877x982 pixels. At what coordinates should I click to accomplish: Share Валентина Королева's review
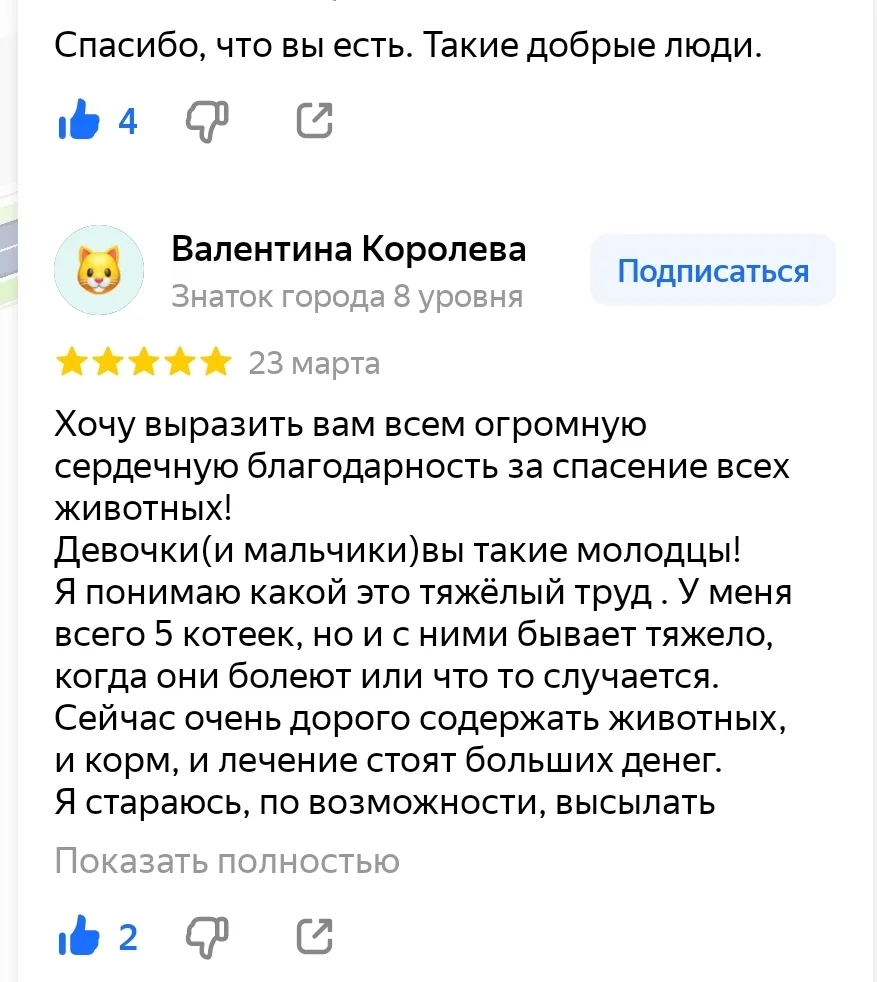point(315,936)
